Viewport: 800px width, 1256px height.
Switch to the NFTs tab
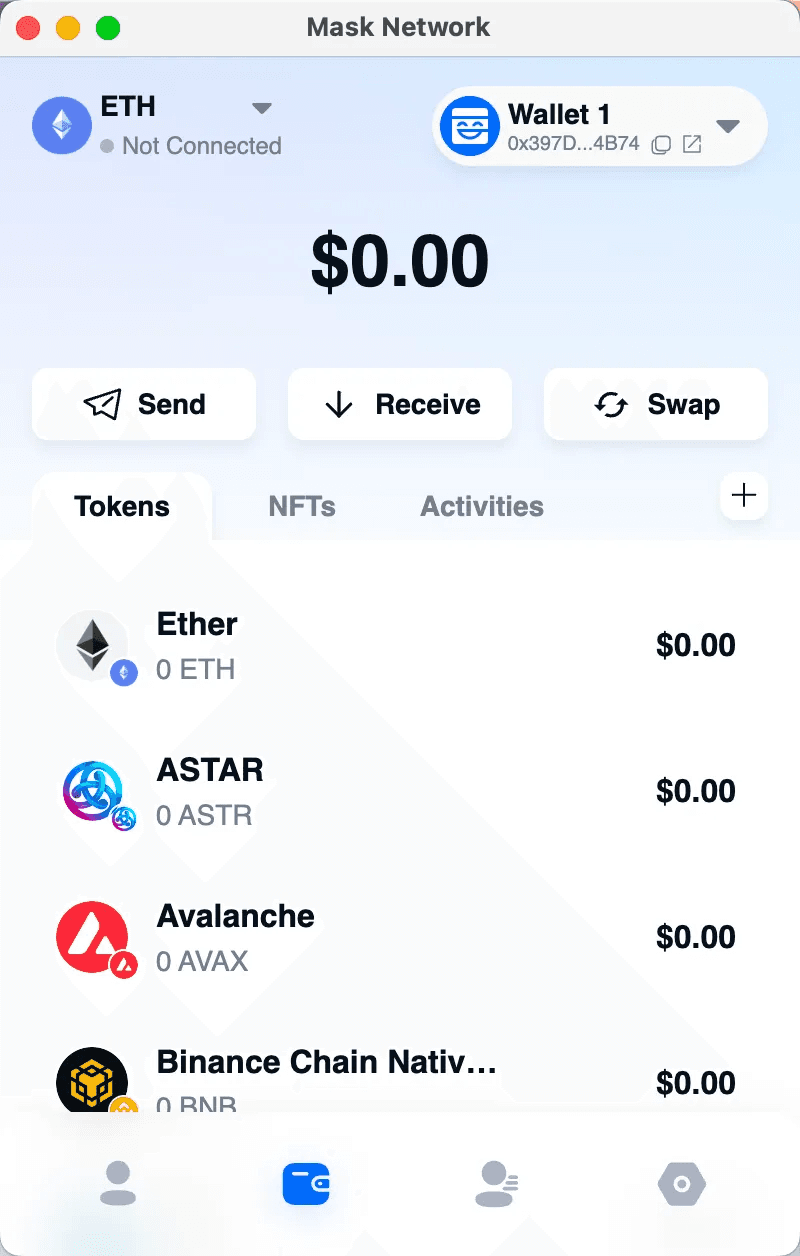(302, 506)
